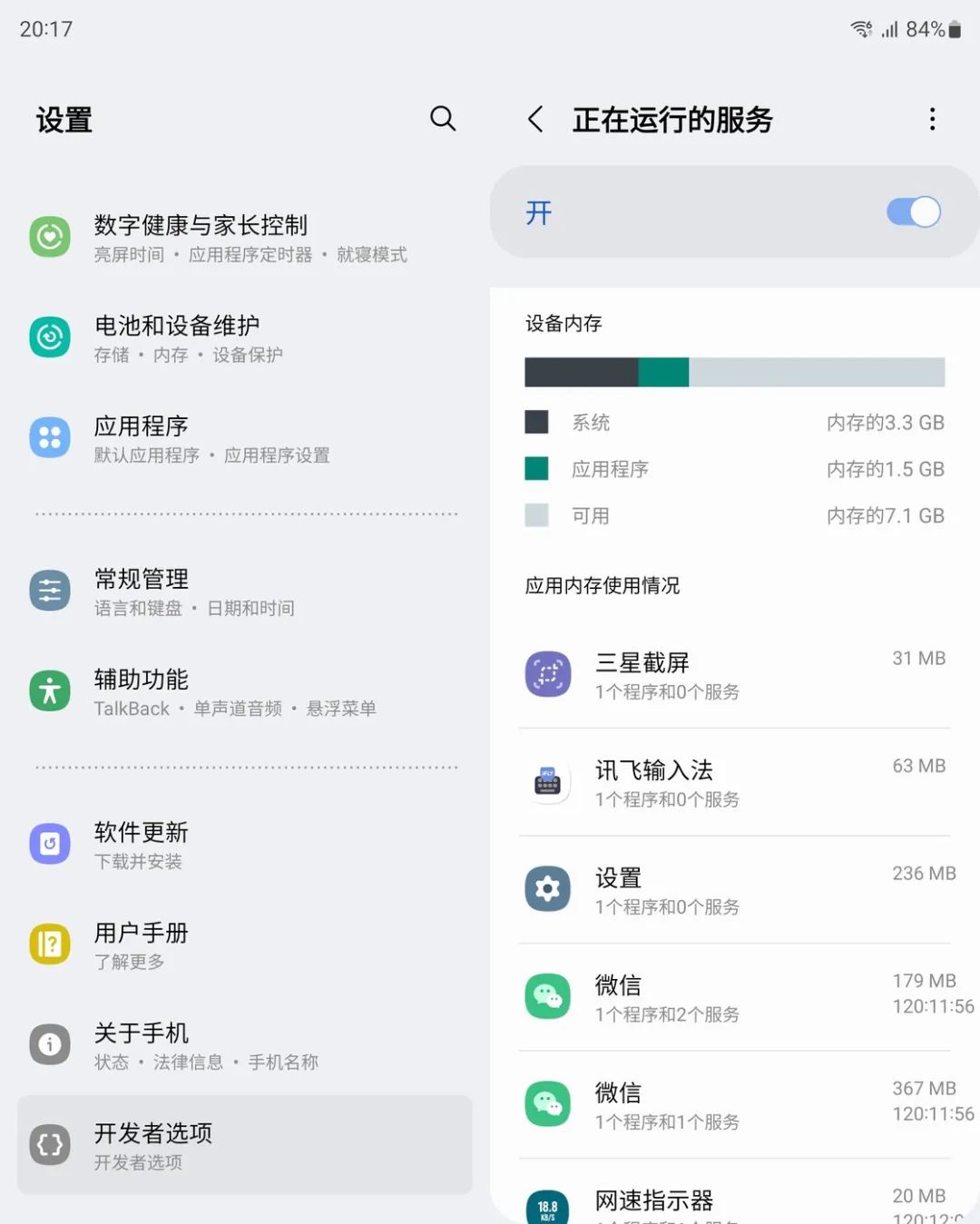Turn off the 开 developer options switch
This screenshot has height=1224, width=980.
tap(913, 212)
